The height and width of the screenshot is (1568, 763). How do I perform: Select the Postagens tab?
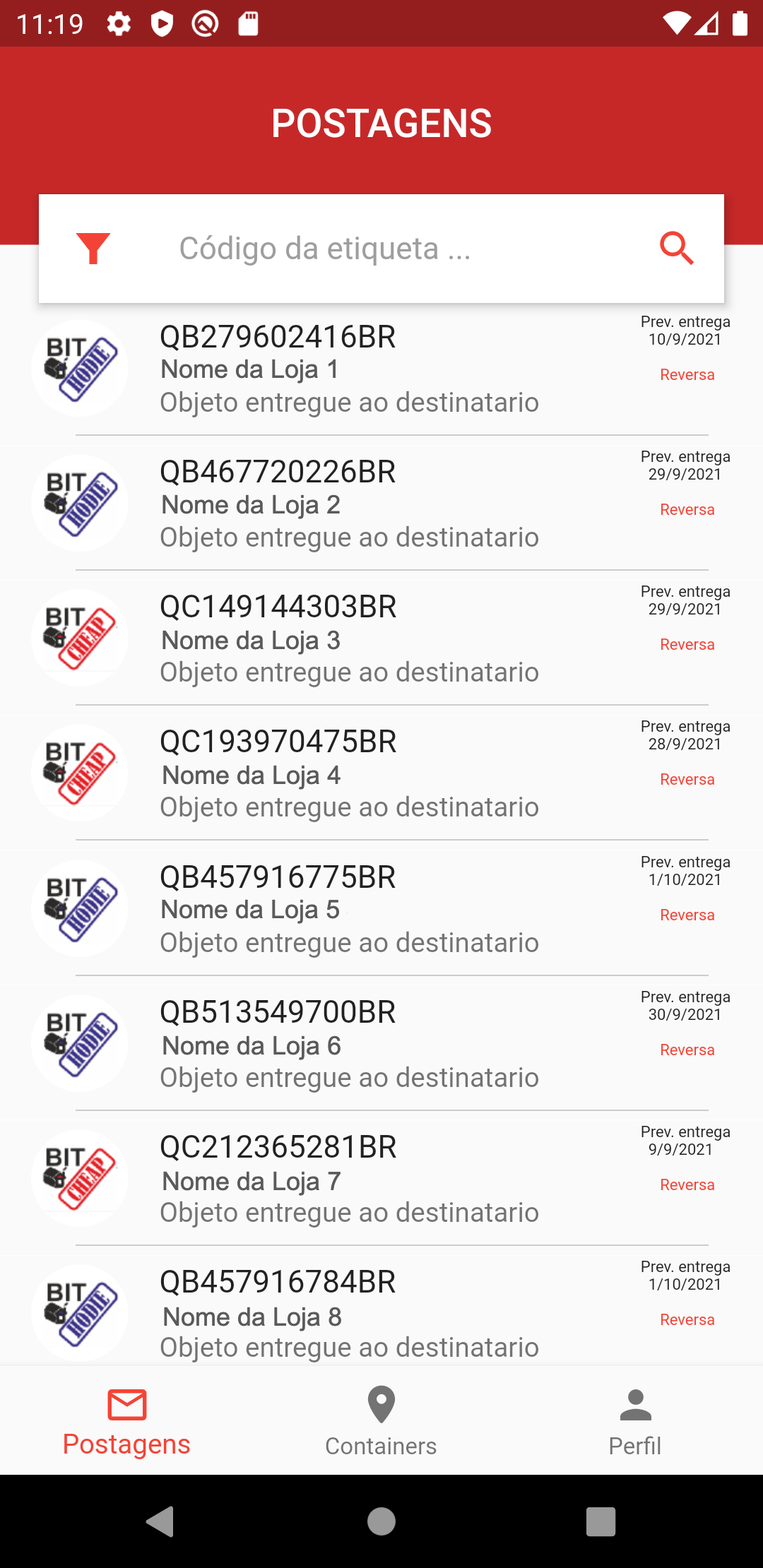pyautogui.click(x=126, y=1421)
